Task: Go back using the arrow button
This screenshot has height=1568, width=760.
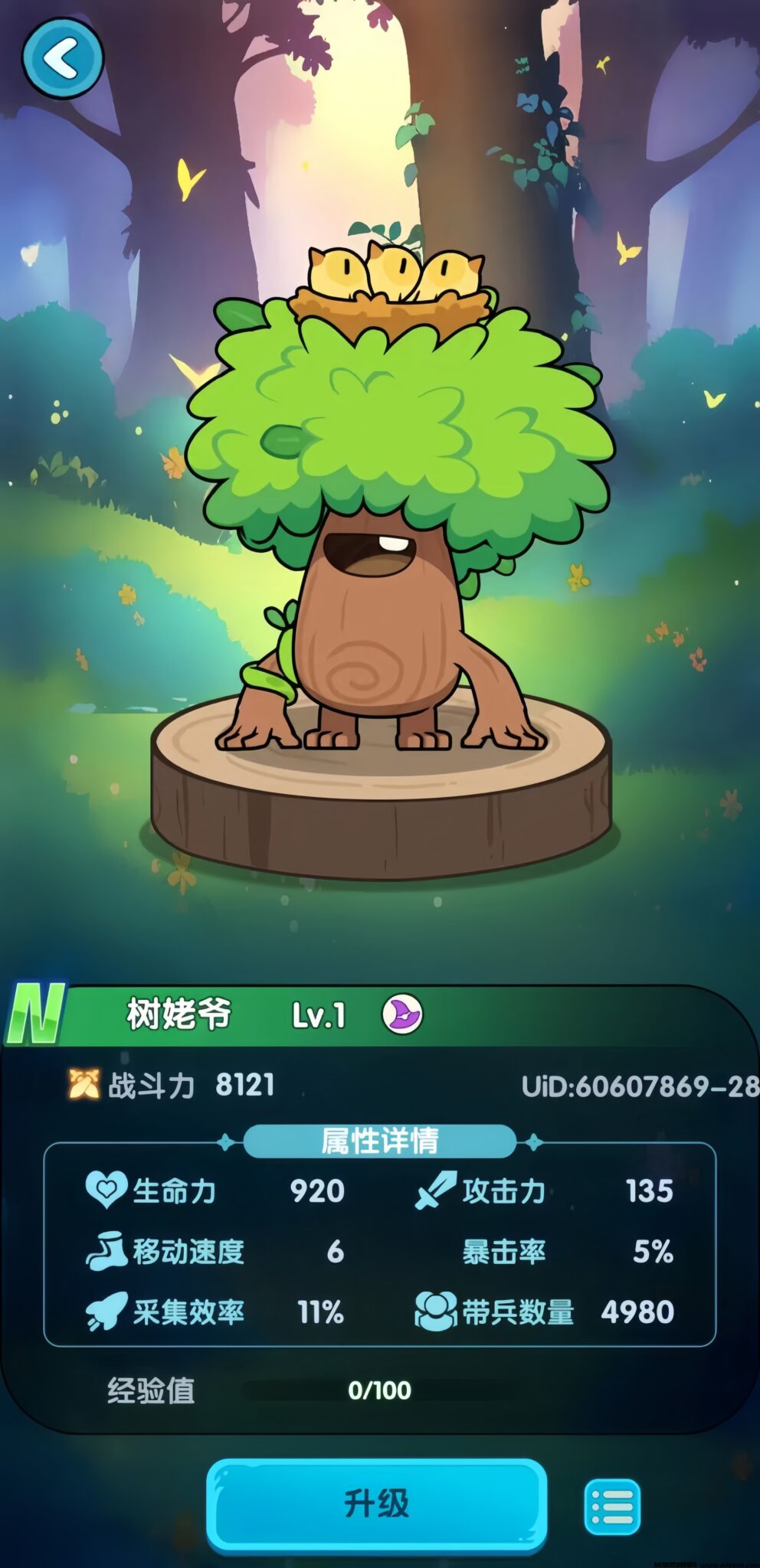Action: pos(62,59)
